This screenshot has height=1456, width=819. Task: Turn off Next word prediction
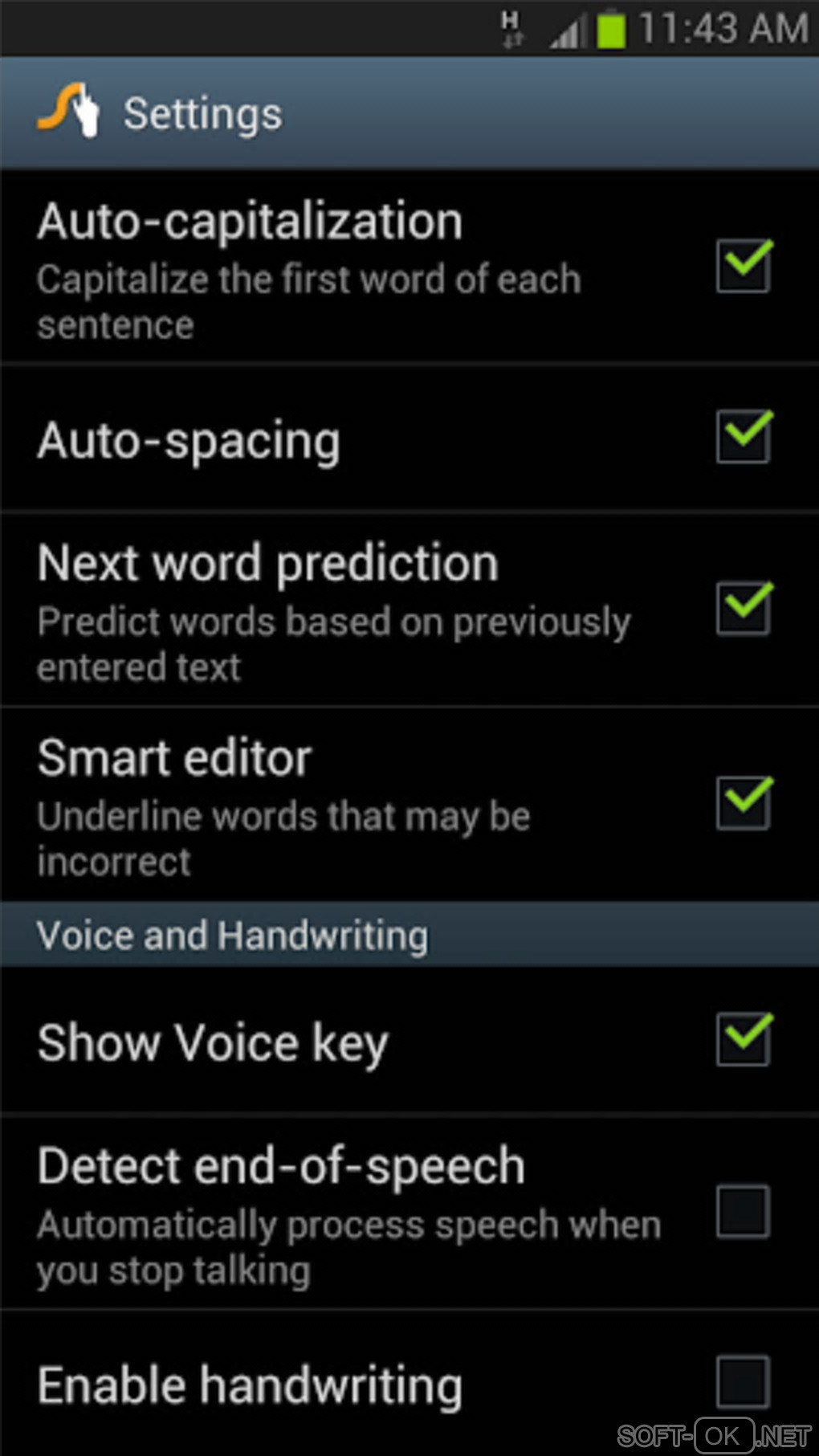click(x=744, y=610)
